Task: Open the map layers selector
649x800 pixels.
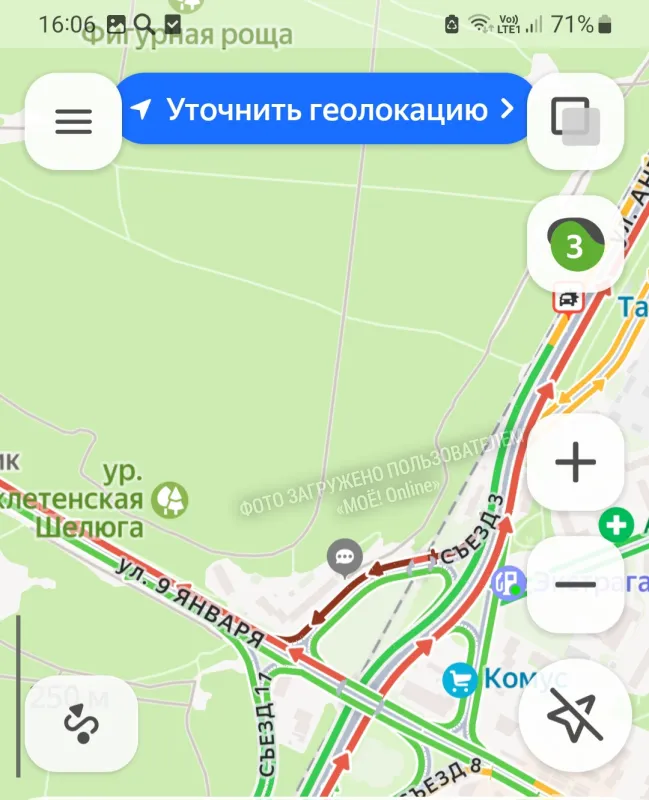Action: [x=575, y=122]
